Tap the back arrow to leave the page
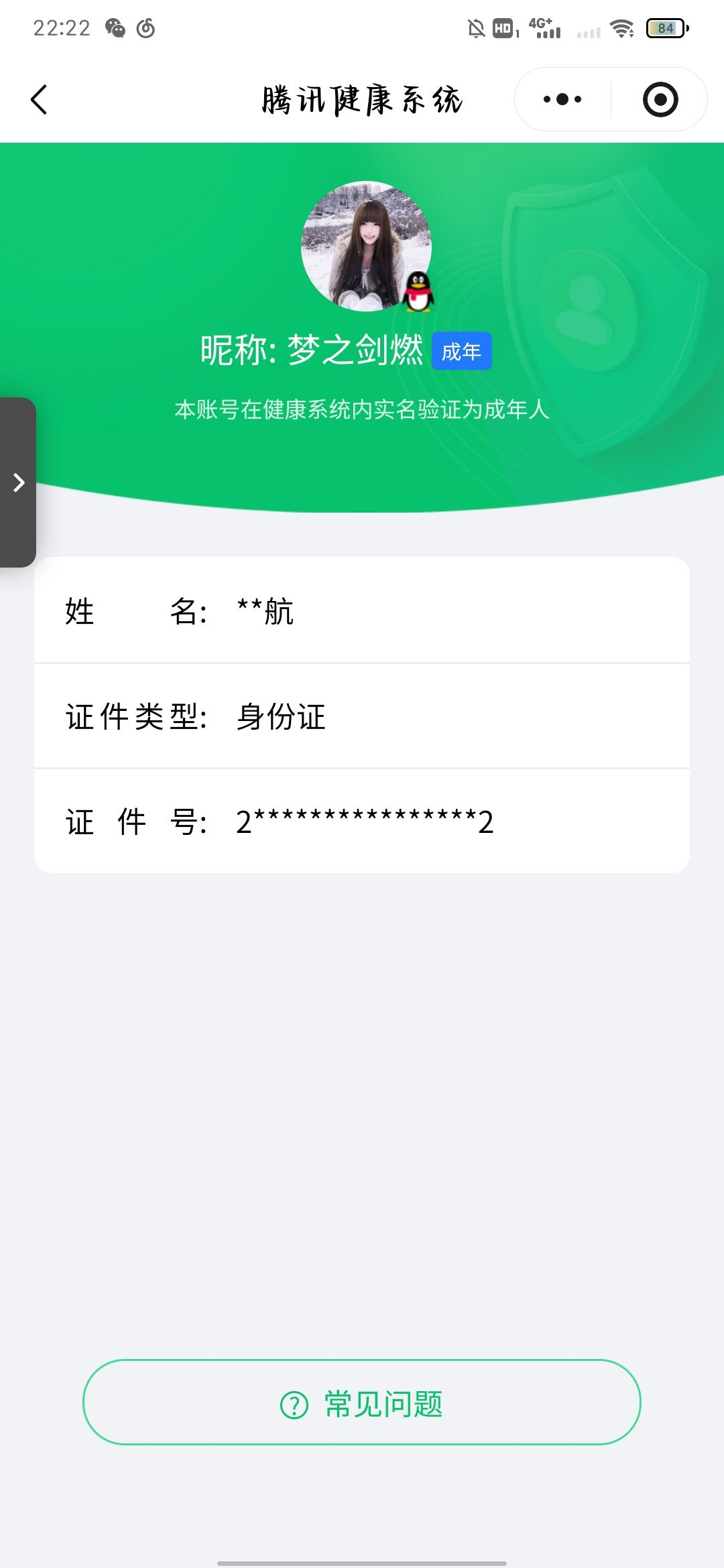 tap(39, 99)
